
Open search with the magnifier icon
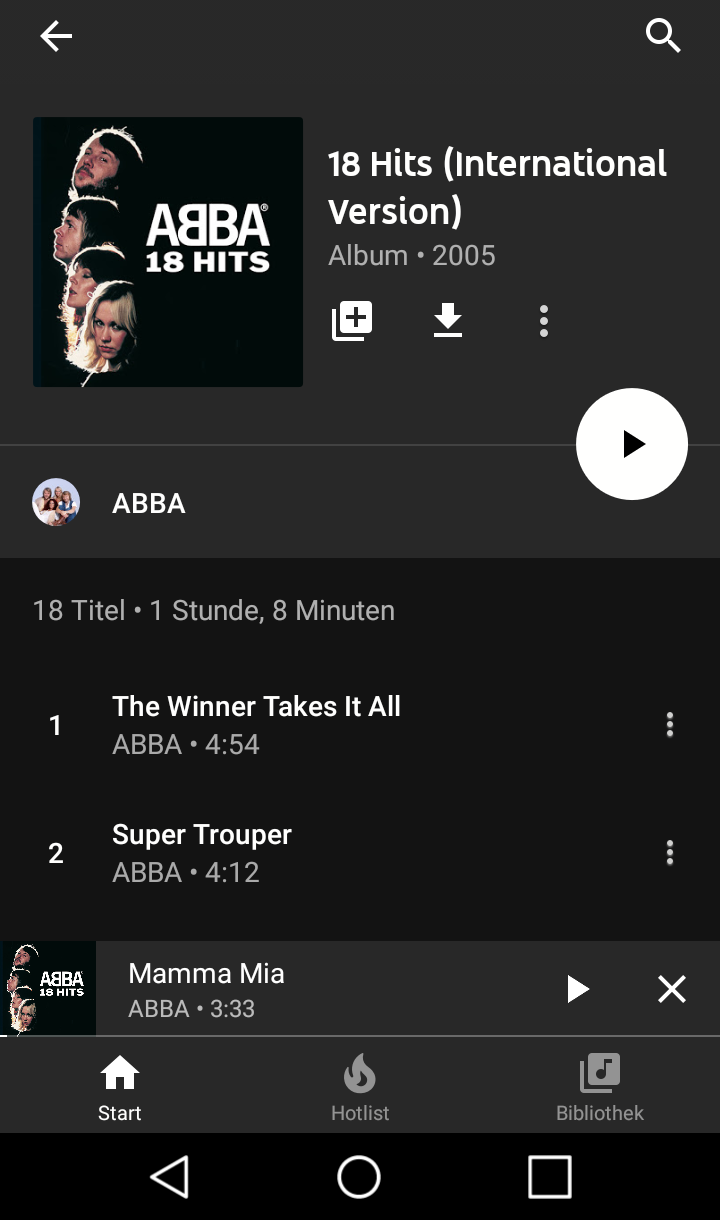(x=663, y=36)
